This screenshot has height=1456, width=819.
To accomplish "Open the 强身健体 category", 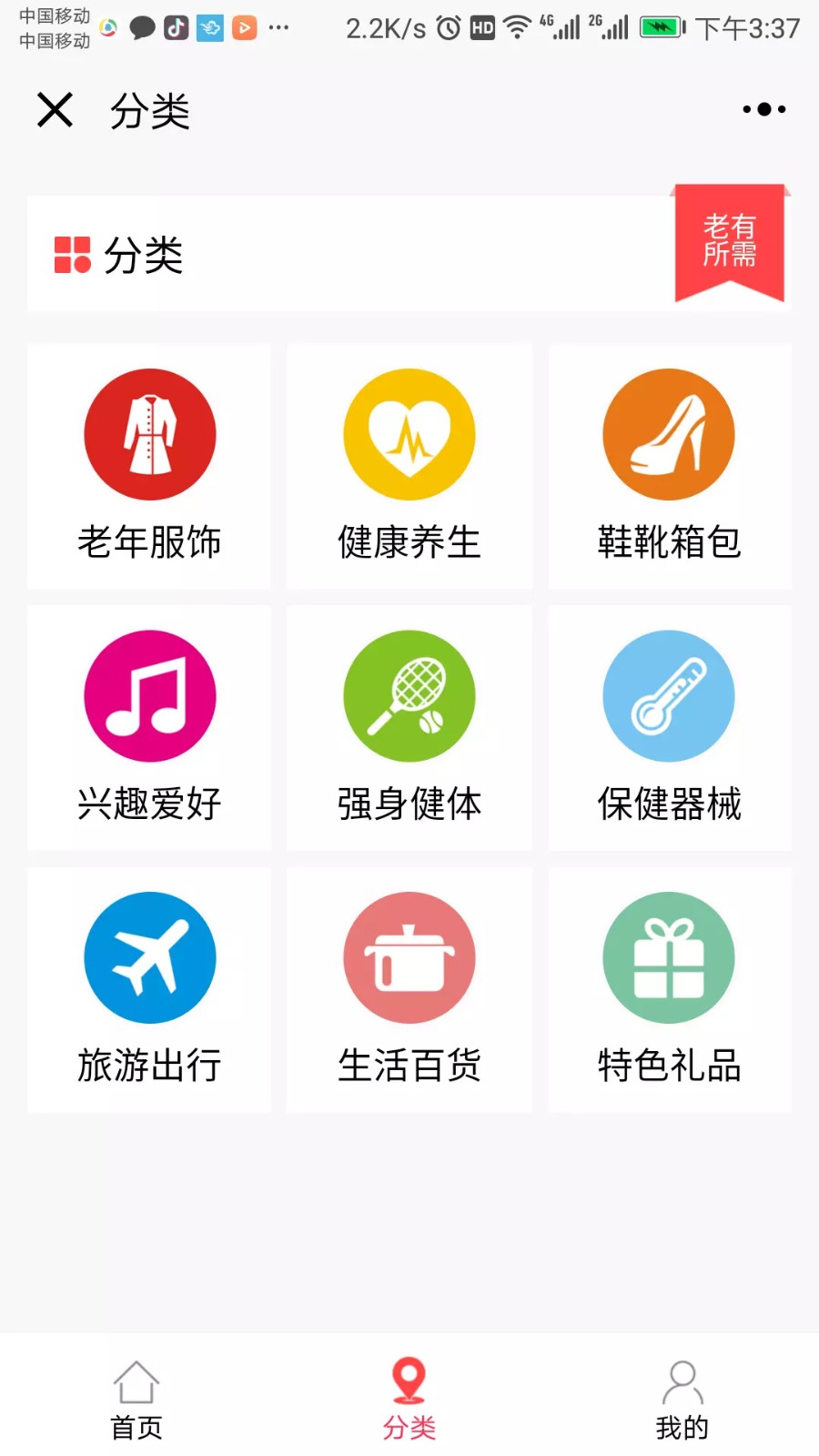I will pos(409,728).
